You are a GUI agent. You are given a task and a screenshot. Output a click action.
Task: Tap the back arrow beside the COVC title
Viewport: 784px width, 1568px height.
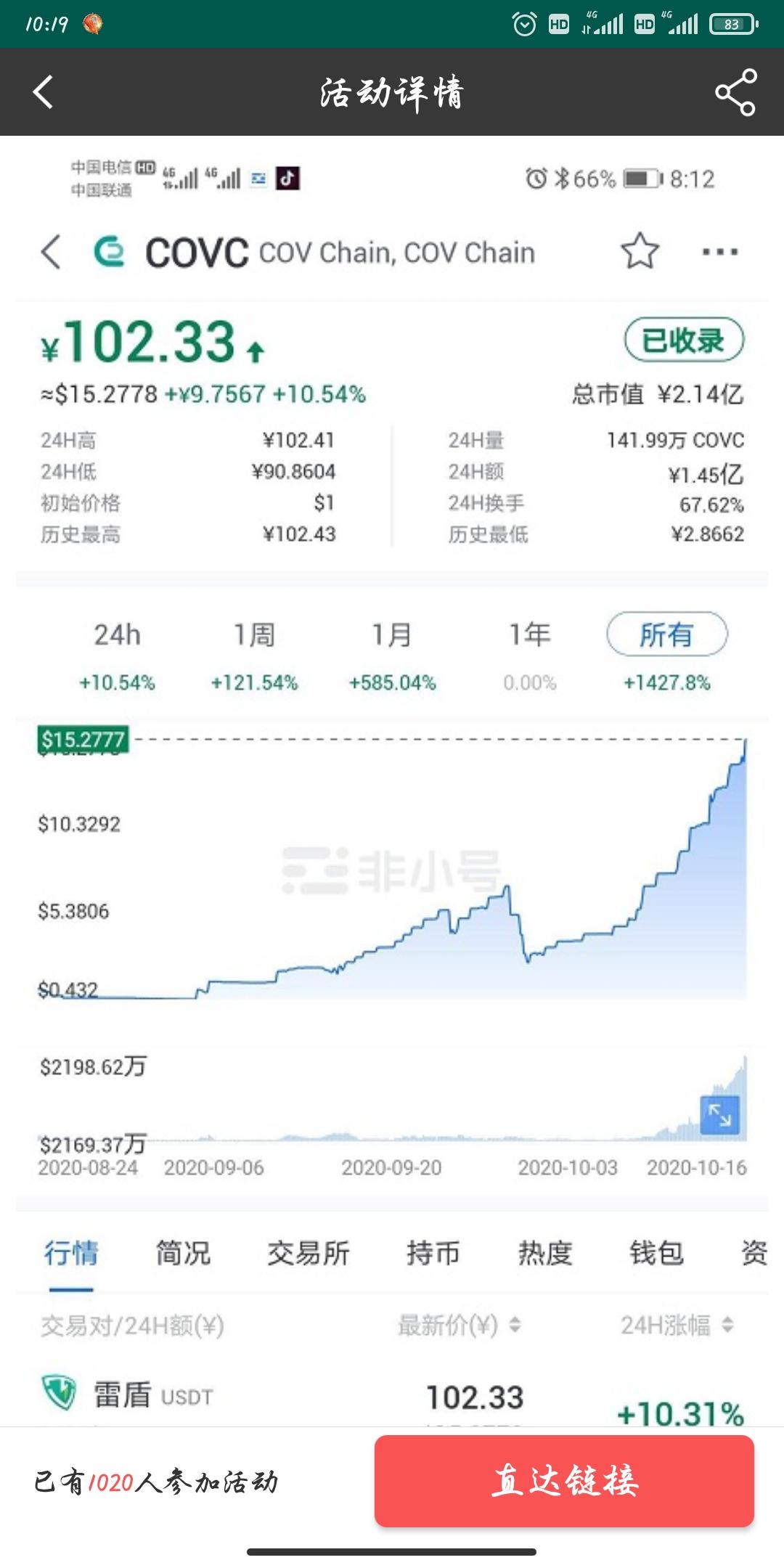tap(49, 252)
